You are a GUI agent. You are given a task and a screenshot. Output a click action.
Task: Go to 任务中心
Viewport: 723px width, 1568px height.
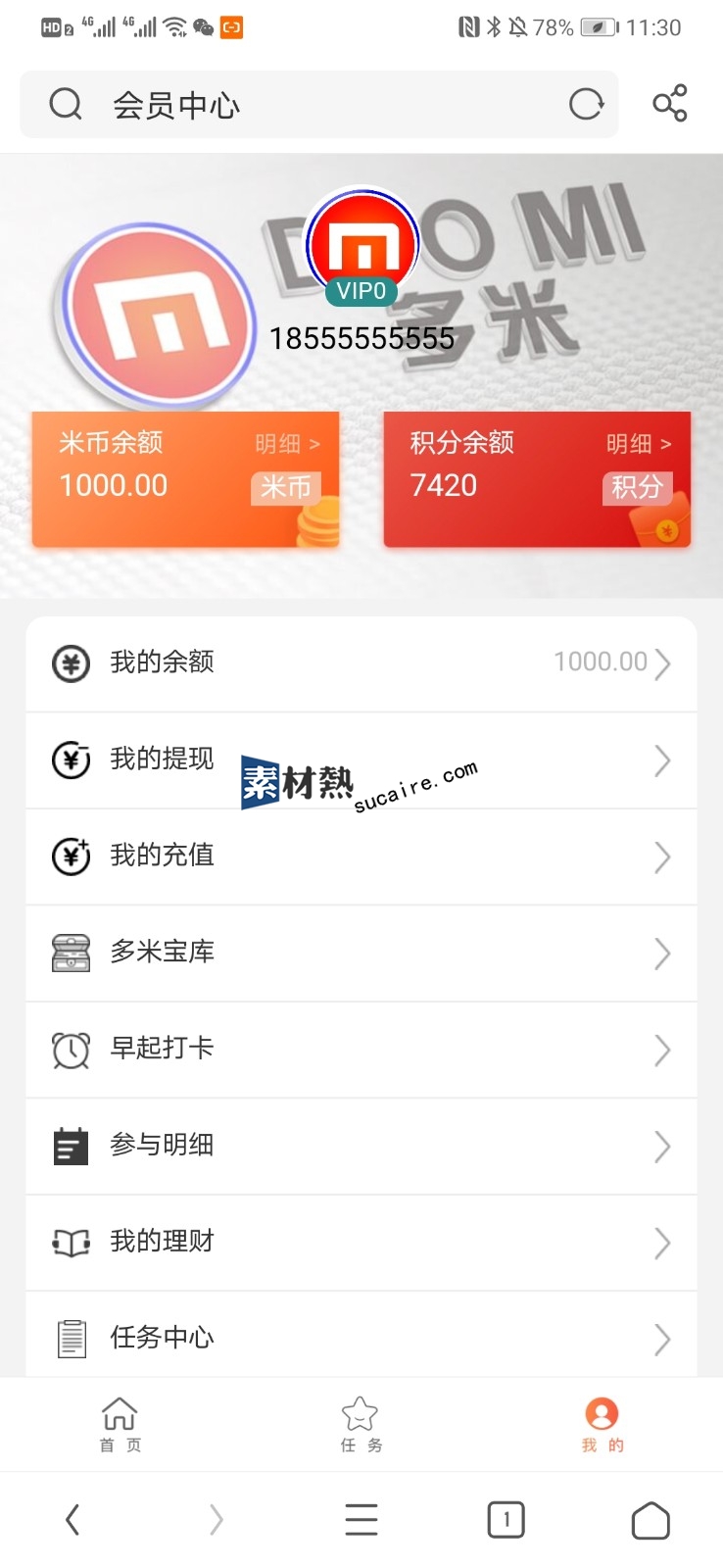coord(361,1337)
